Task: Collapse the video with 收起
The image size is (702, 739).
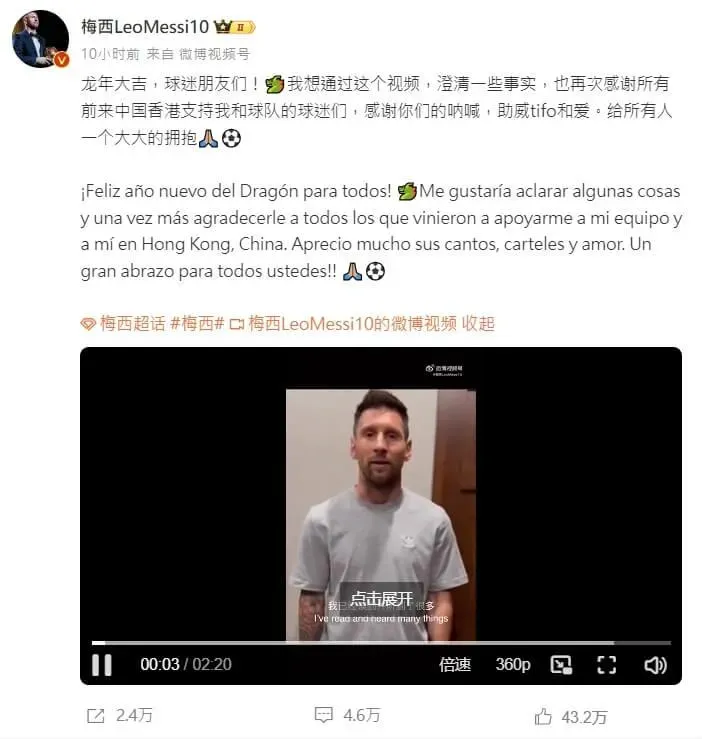Action: click(478, 323)
